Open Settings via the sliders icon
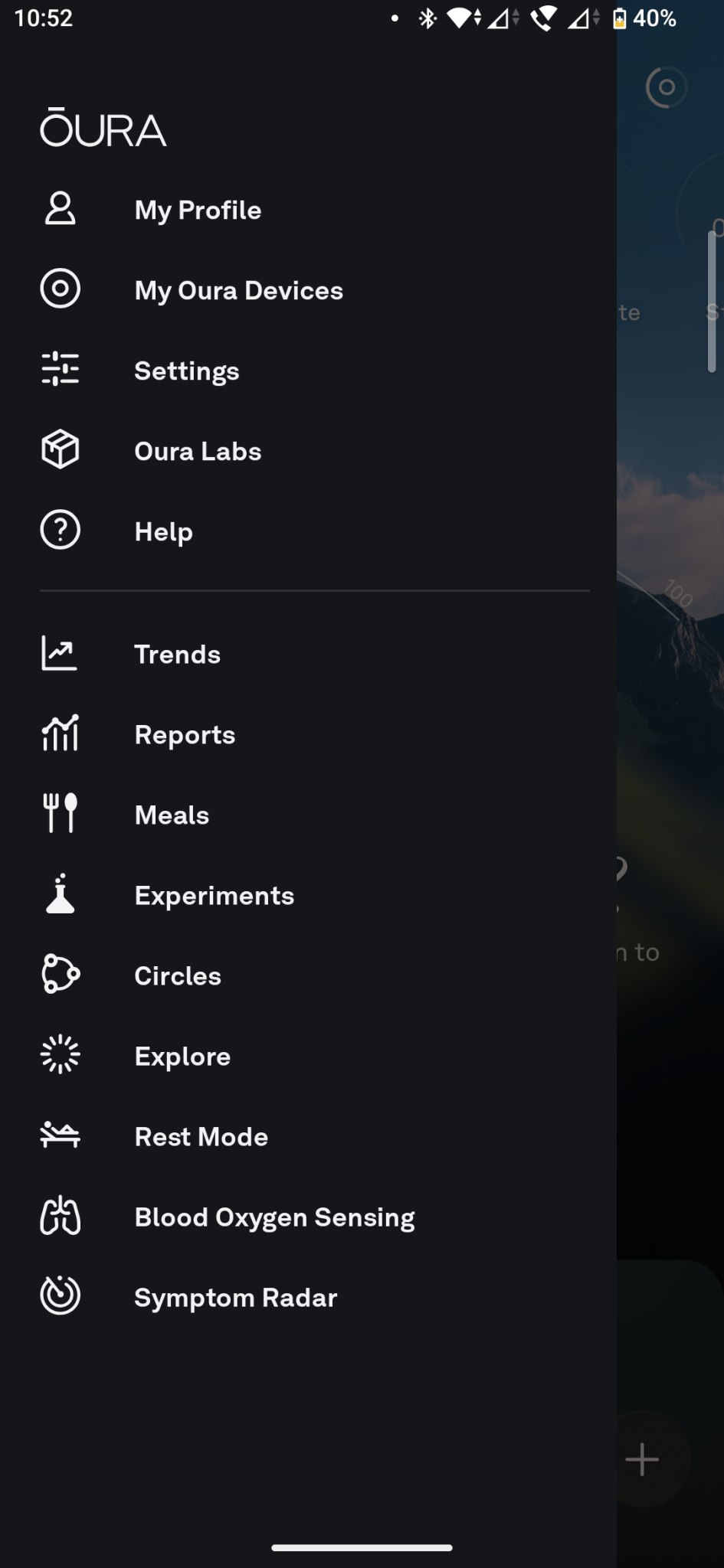 point(61,369)
